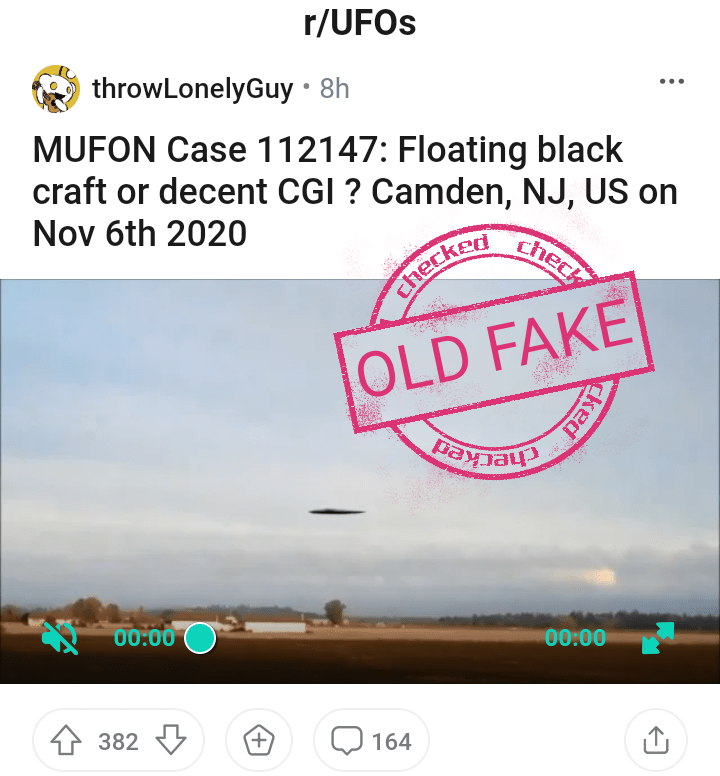The image size is (720, 776).
Task: Expand the video to fullscreen
Action: click(x=657, y=638)
